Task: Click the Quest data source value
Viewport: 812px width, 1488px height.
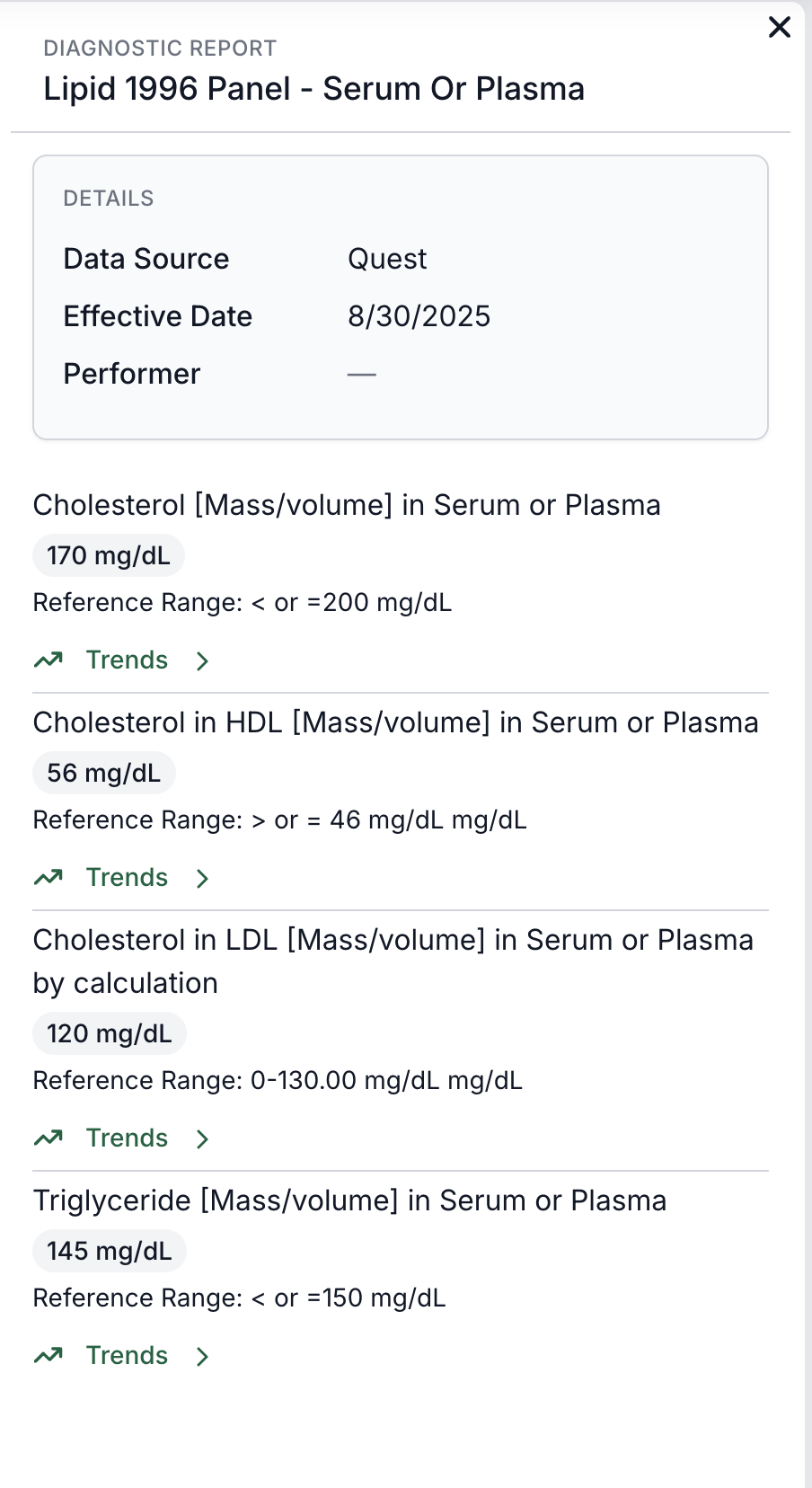Action: [387, 259]
